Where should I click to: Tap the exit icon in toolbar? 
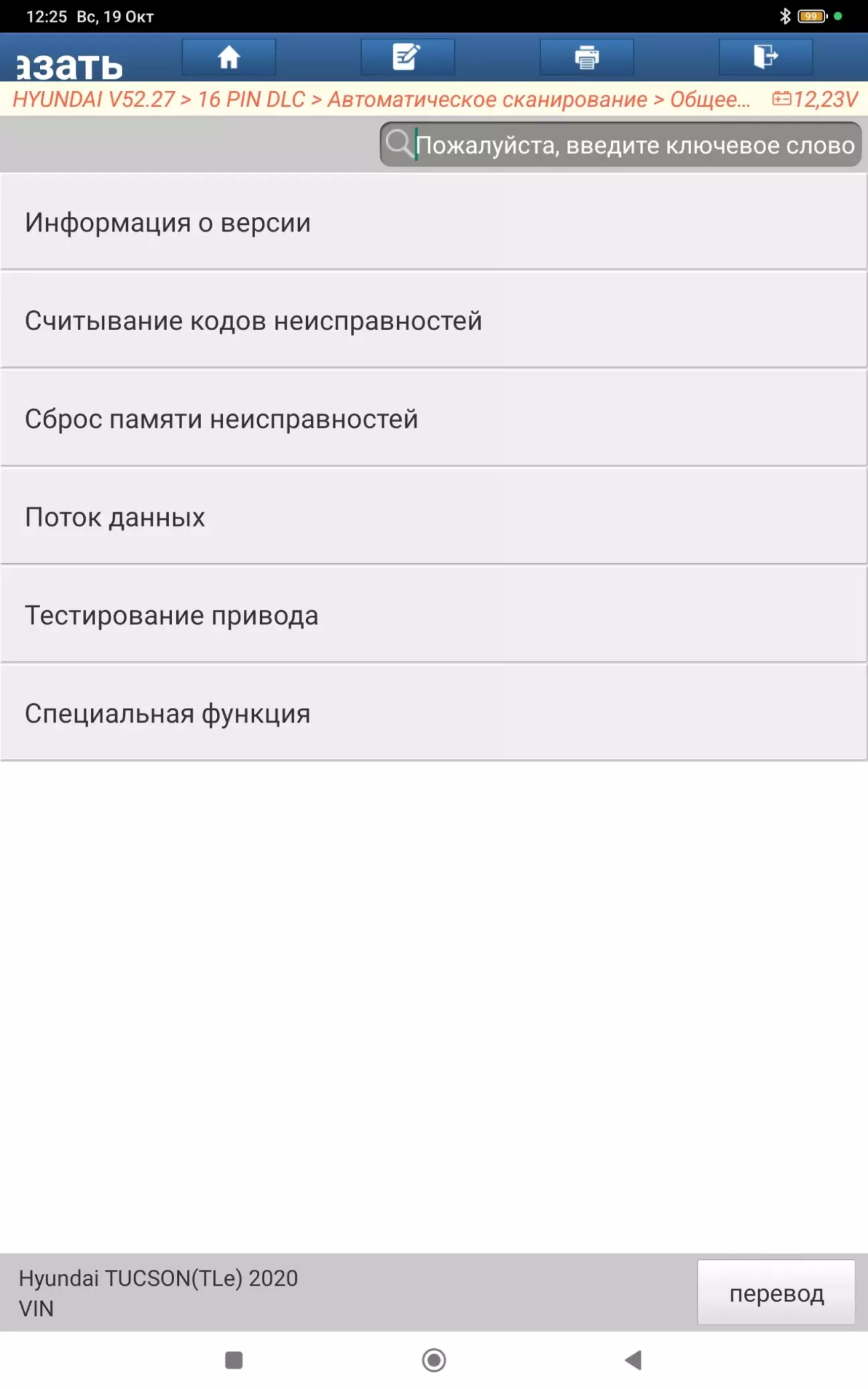tap(765, 57)
